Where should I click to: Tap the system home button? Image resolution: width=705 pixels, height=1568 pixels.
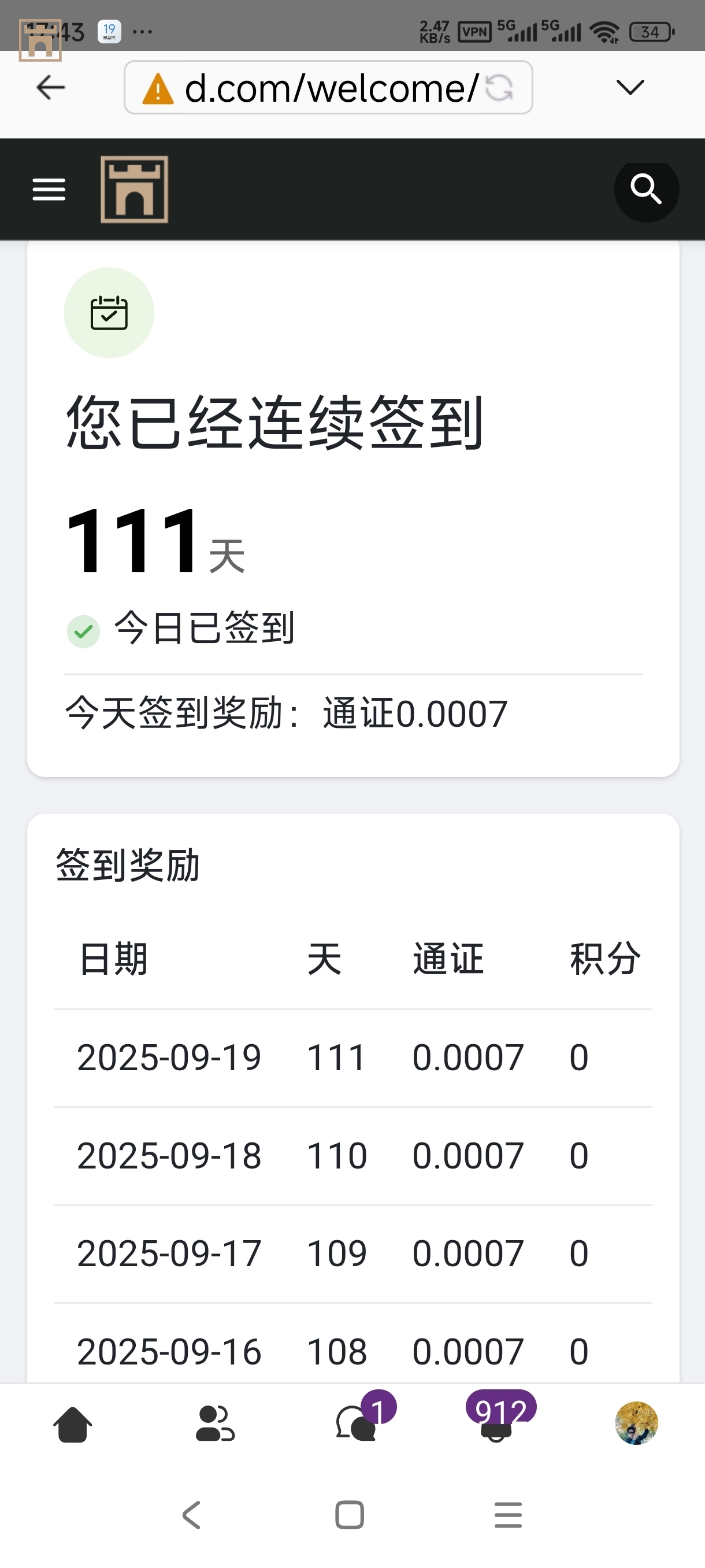pos(350,1515)
